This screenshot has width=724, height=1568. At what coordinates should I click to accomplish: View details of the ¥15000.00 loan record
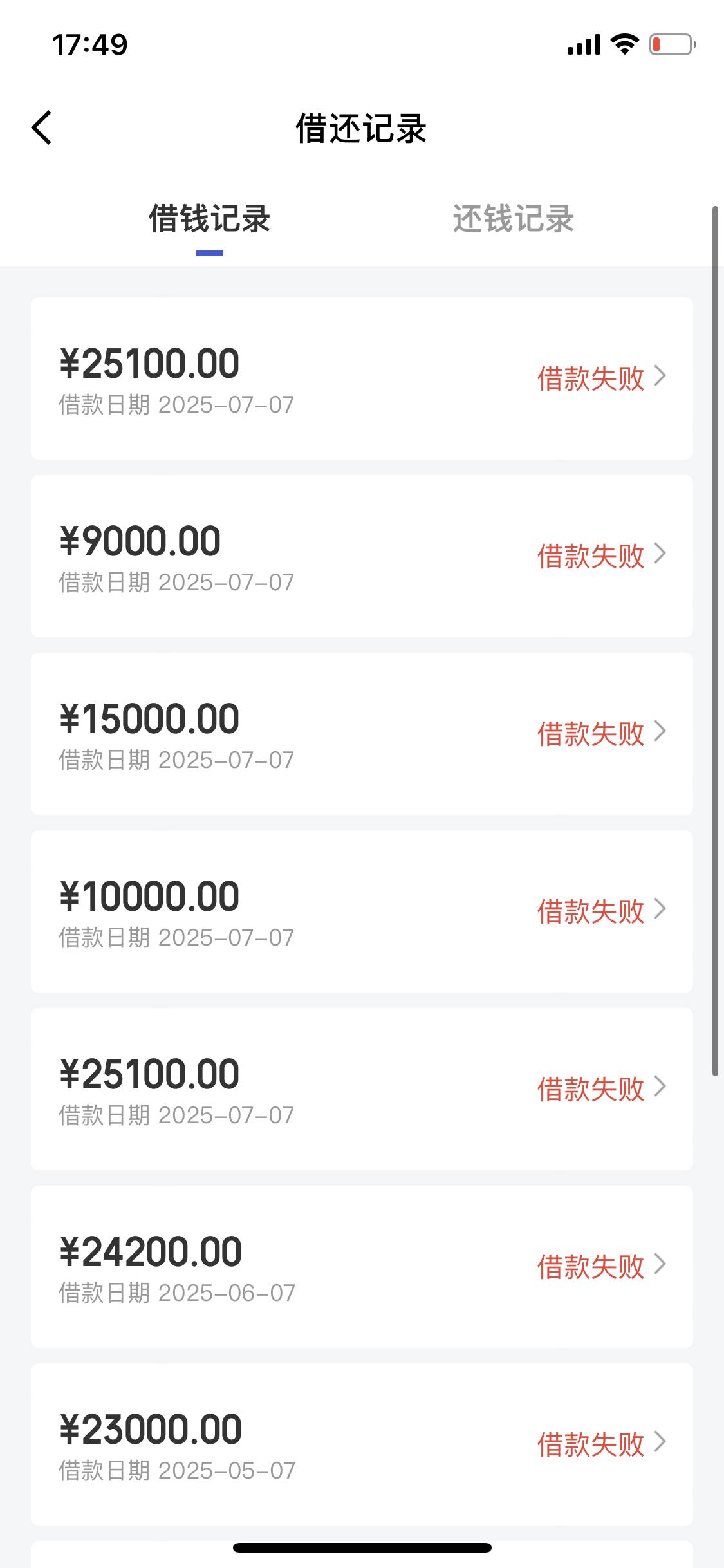pos(362,734)
